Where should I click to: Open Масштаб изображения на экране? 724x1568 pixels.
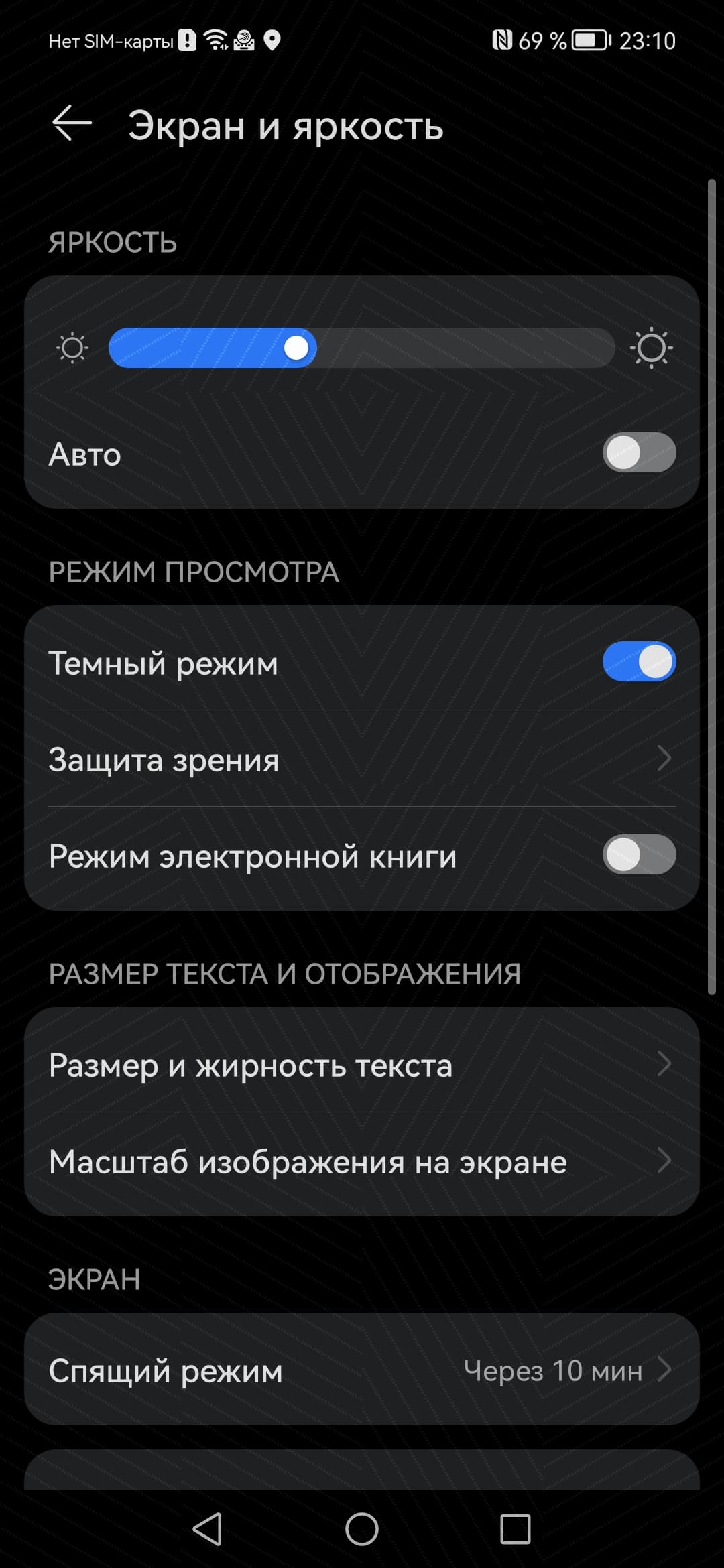[362, 1161]
